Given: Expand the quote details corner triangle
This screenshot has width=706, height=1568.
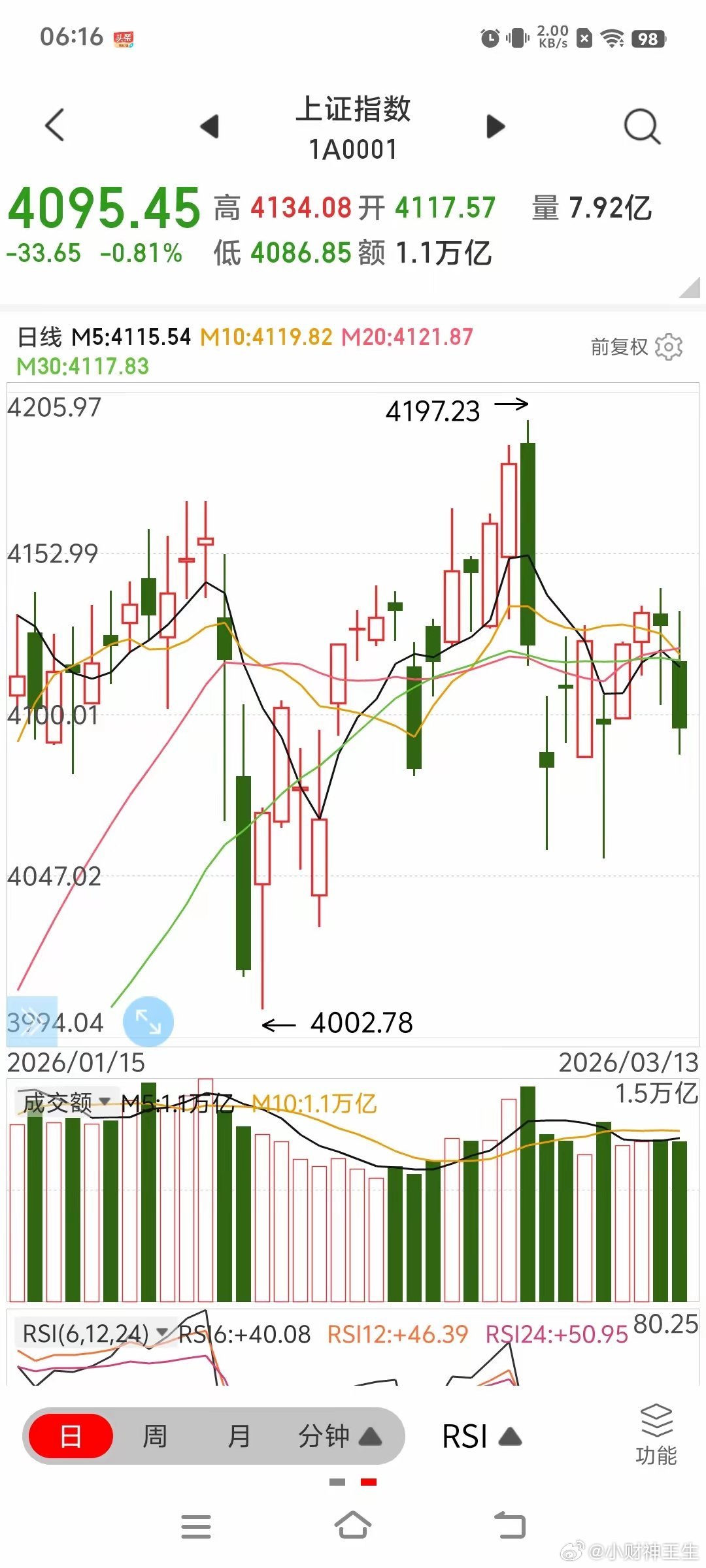Looking at the screenshot, I should pos(690,287).
